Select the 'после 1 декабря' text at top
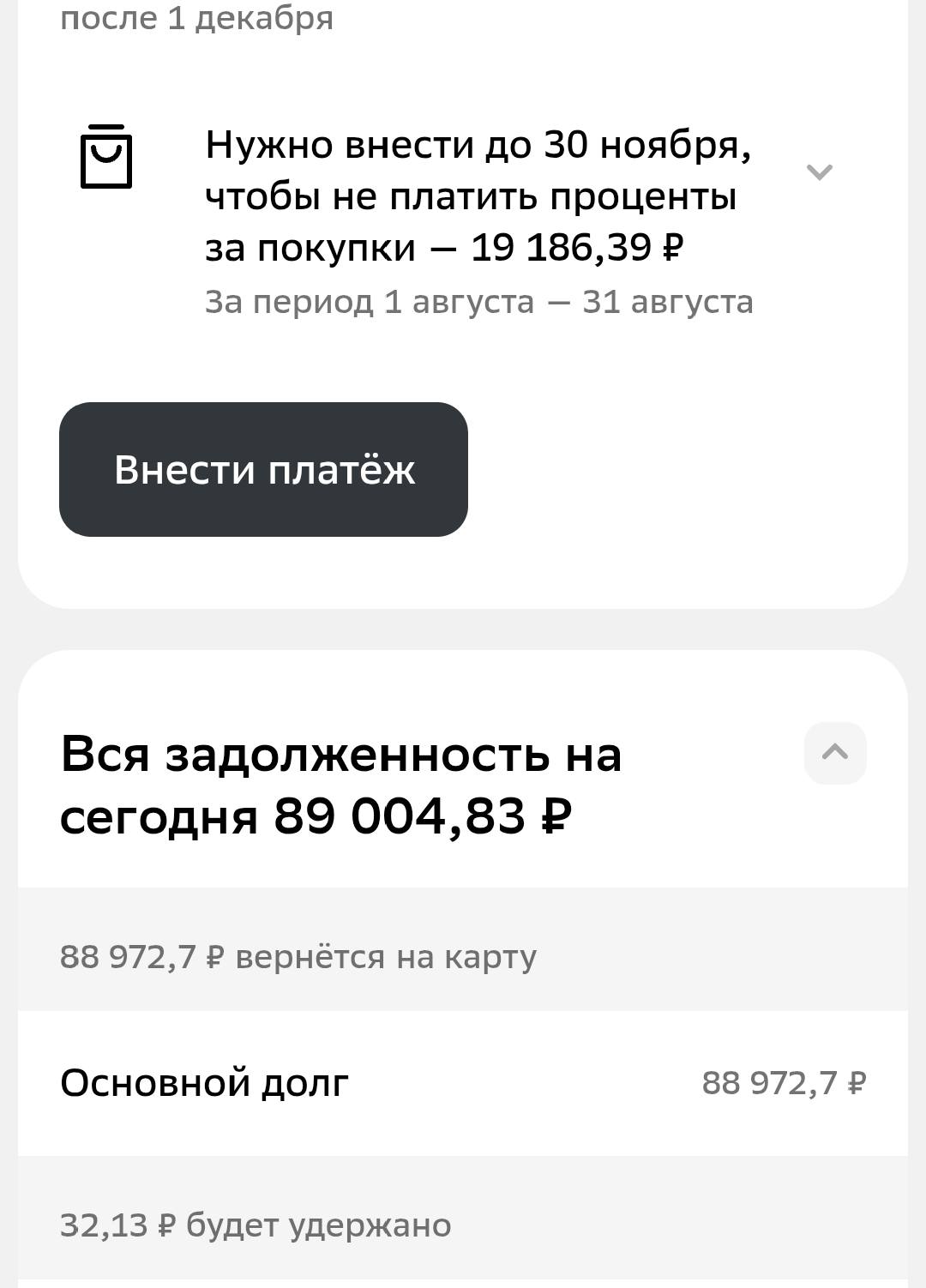This screenshot has width=926, height=1288. pos(195,17)
